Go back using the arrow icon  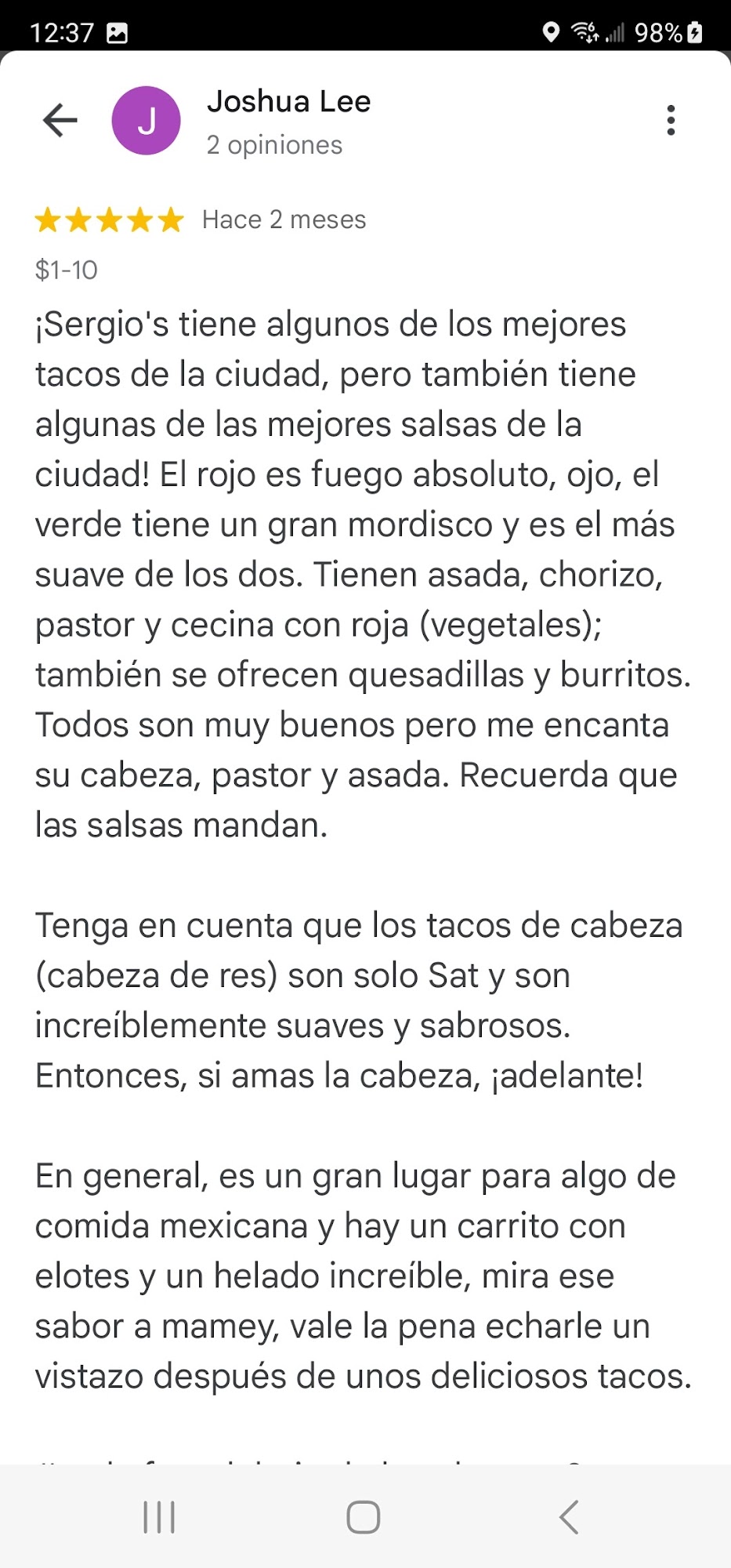[x=60, y=121]
